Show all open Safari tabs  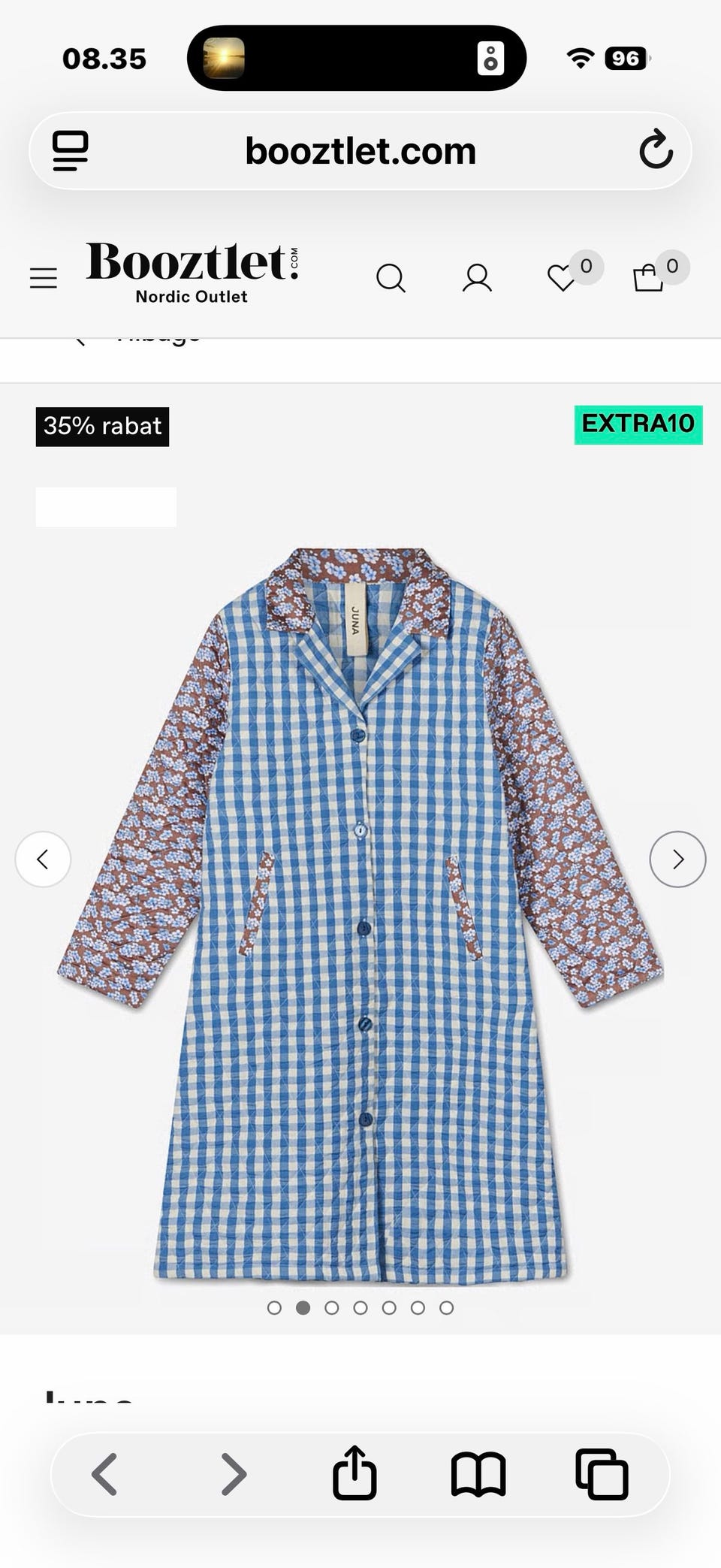(602, 1473)
